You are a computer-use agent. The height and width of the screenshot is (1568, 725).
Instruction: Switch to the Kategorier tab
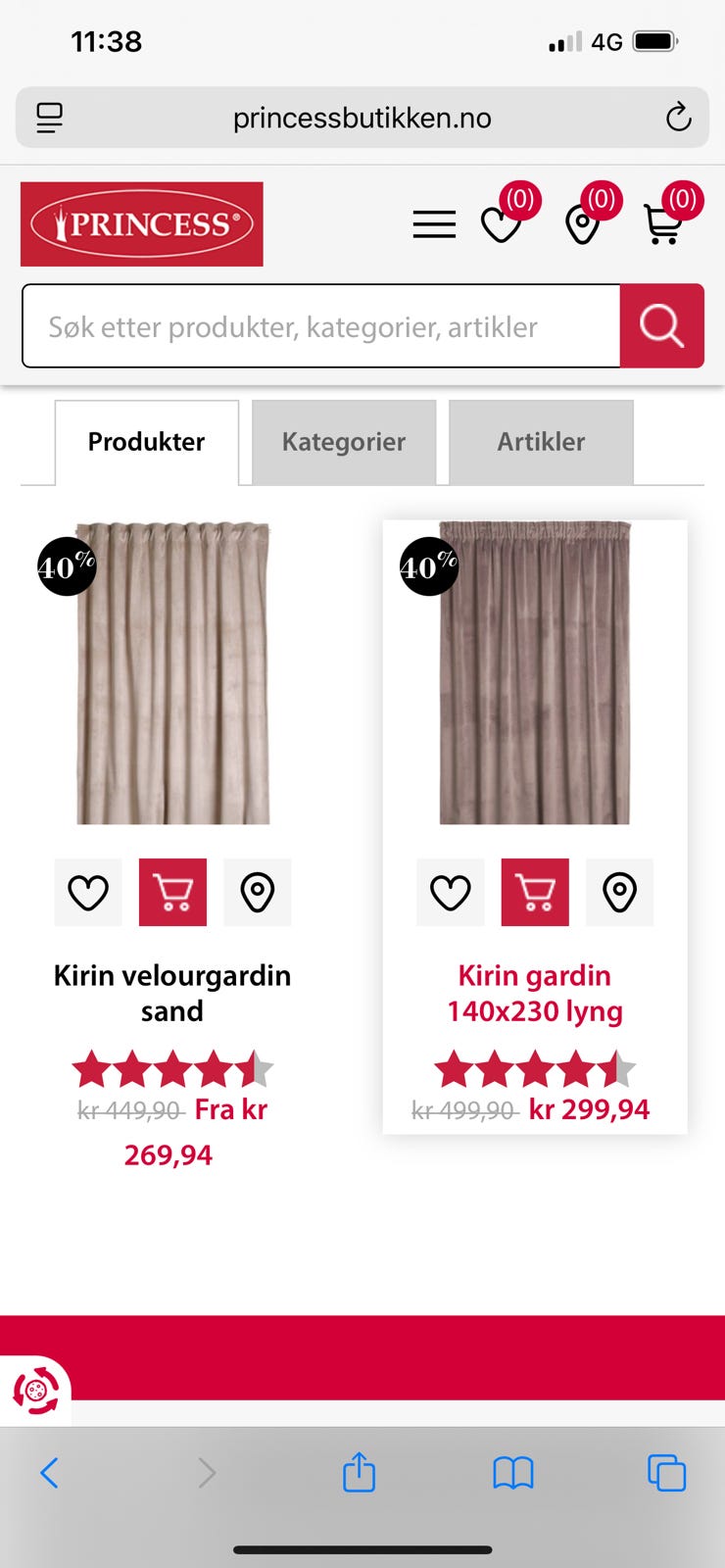344,442
